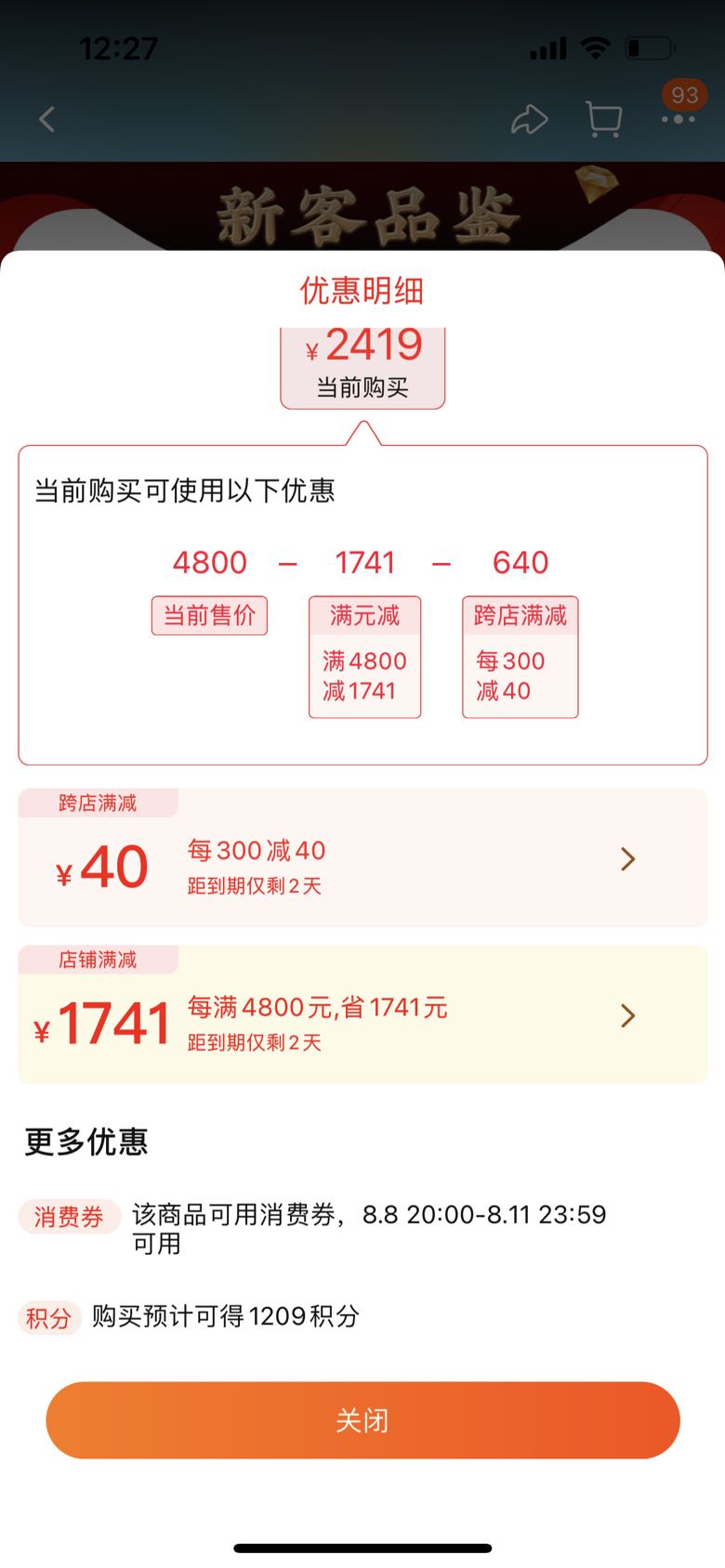Select the 当前售价 label tag
725x1568 pixels.
point(208,615)
